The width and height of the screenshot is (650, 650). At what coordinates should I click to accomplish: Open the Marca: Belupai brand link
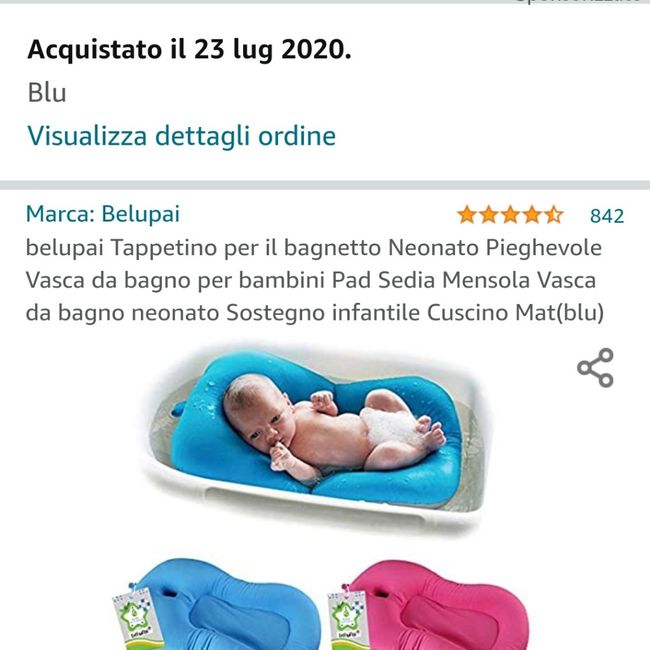tap(103, 214)
